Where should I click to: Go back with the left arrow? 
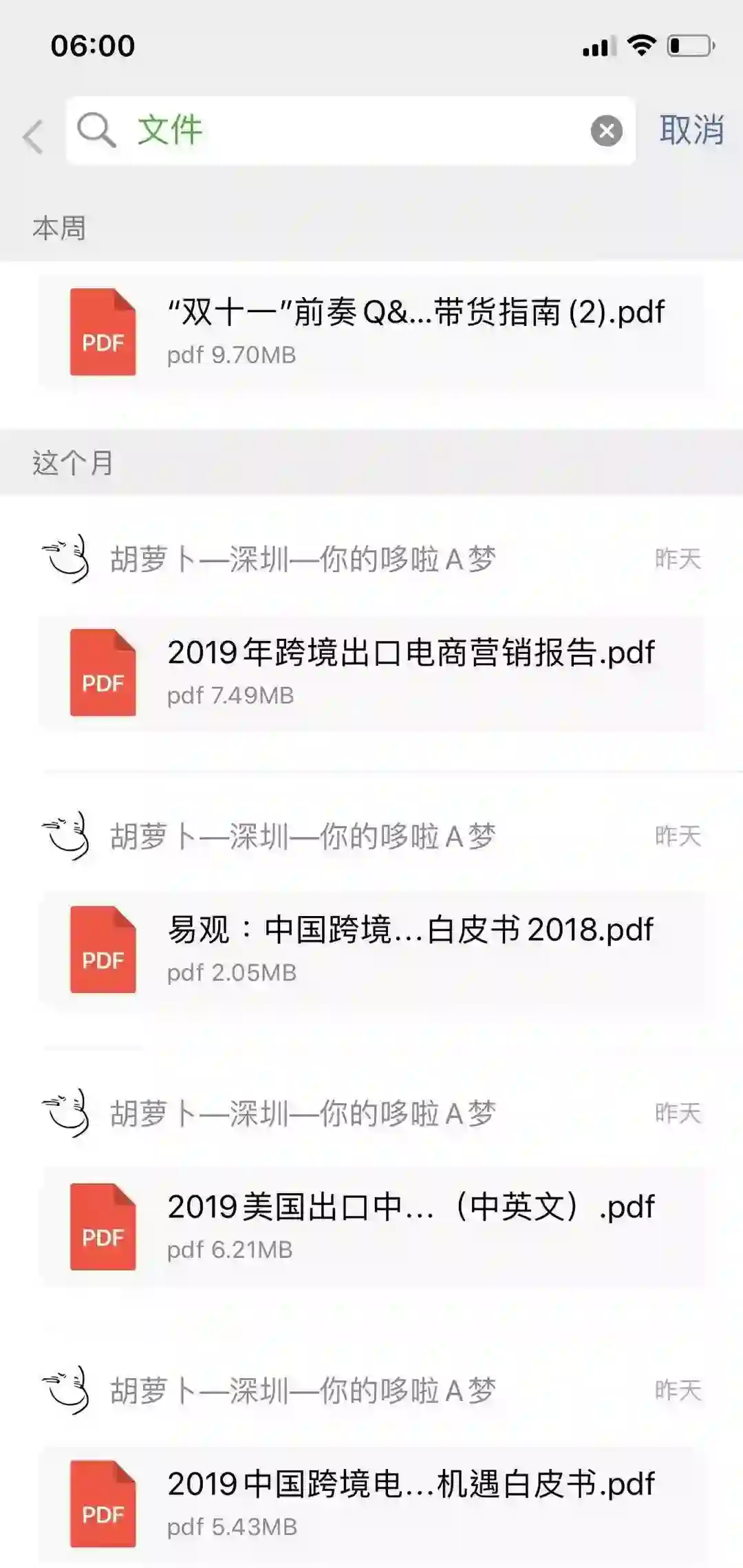[33, 135]
